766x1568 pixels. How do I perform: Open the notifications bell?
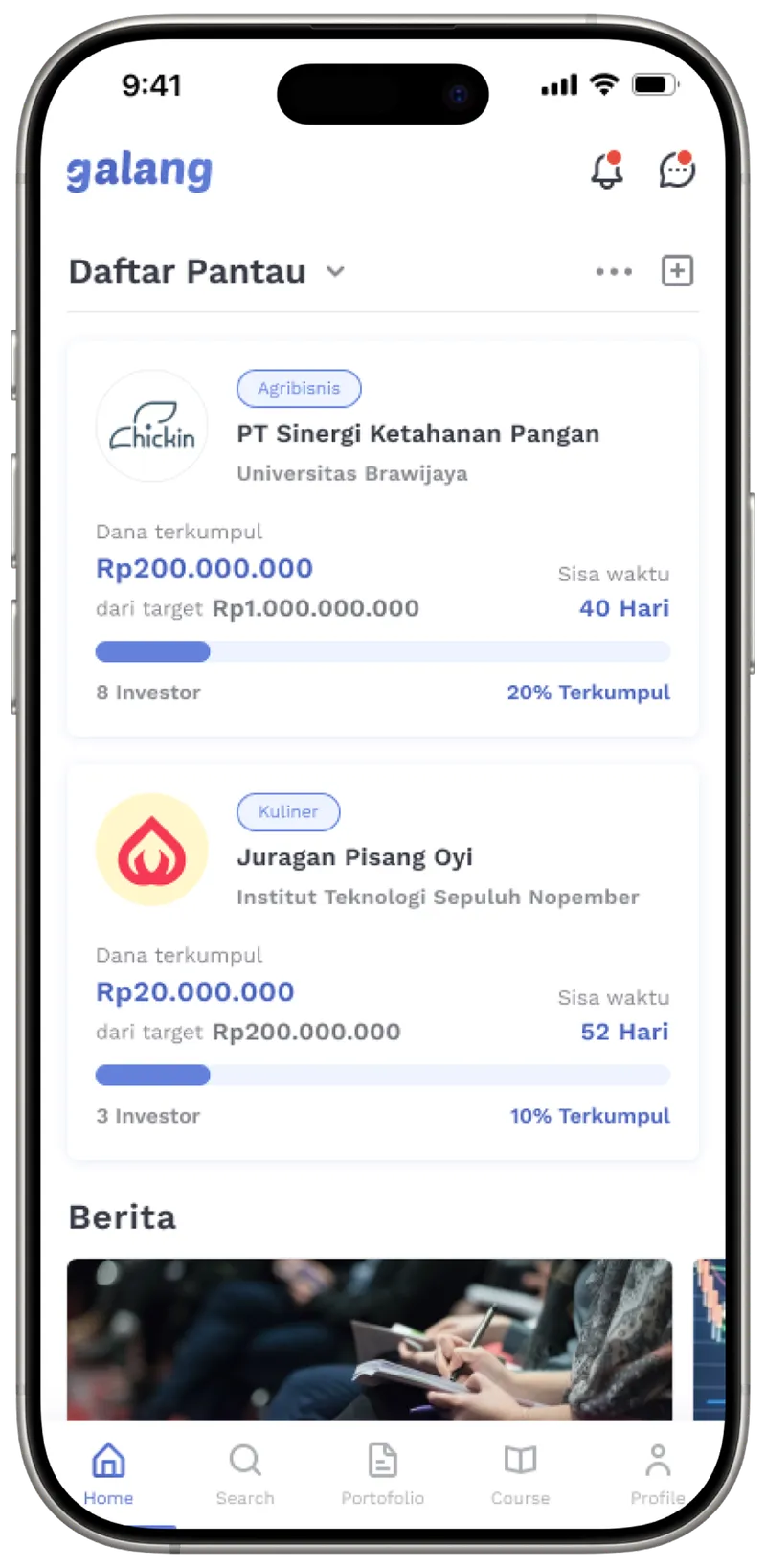tap(606, 170)
